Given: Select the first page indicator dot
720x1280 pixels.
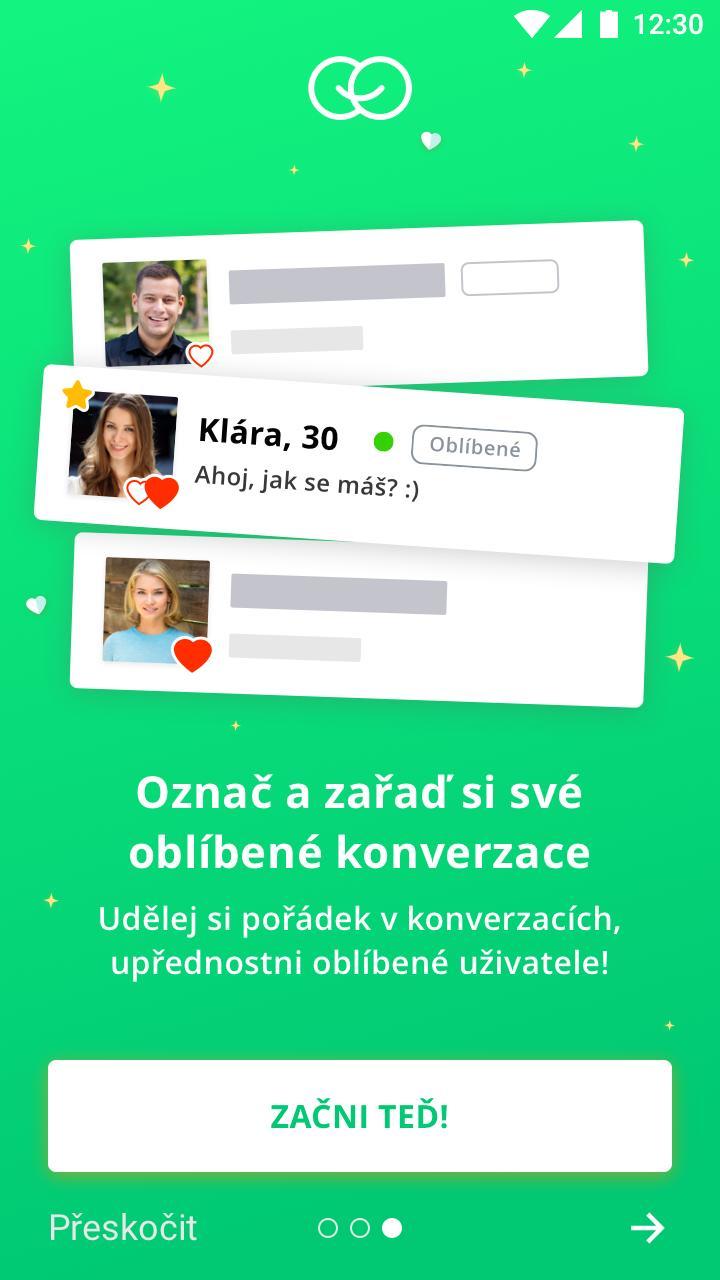Looking at the screenshot, I should 328,1228.
